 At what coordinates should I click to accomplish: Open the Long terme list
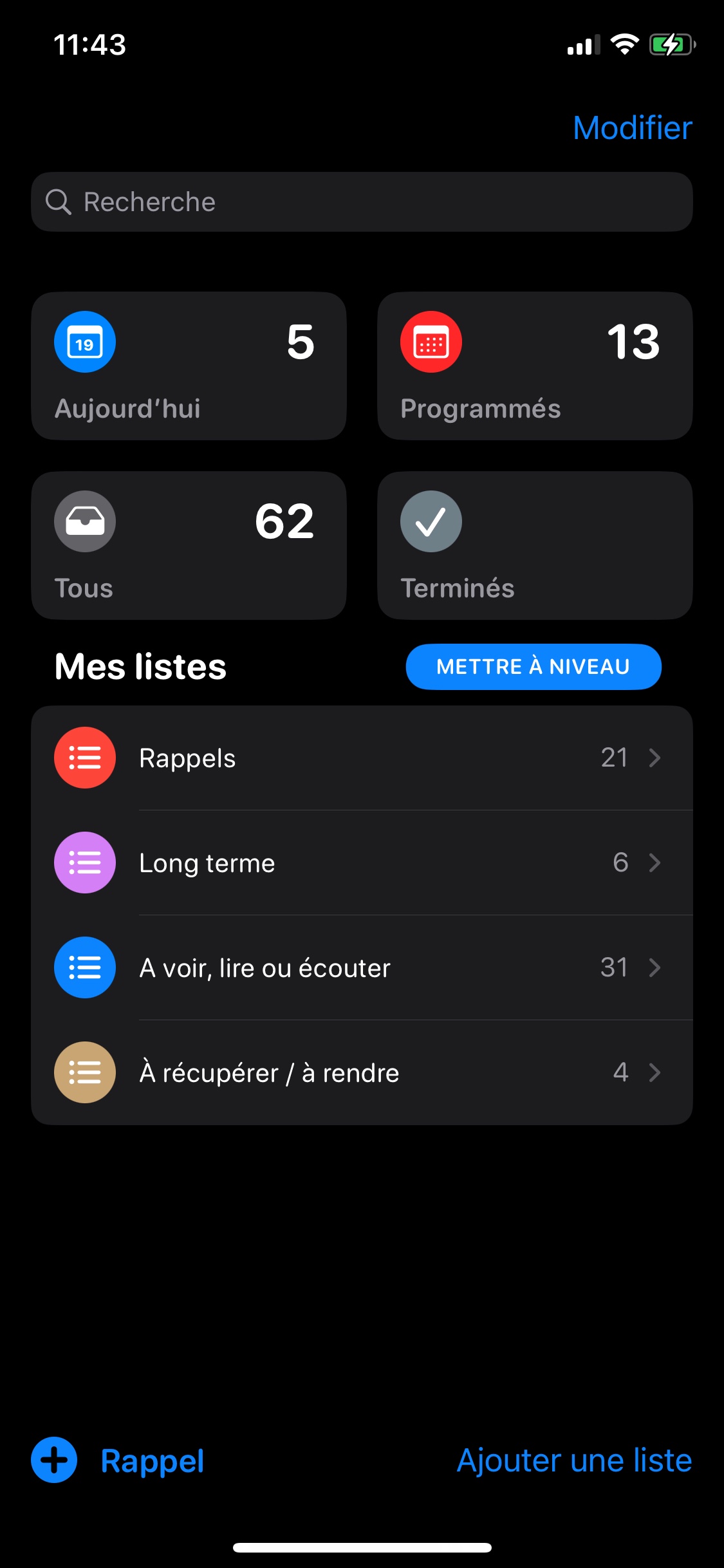click(362, 863)
